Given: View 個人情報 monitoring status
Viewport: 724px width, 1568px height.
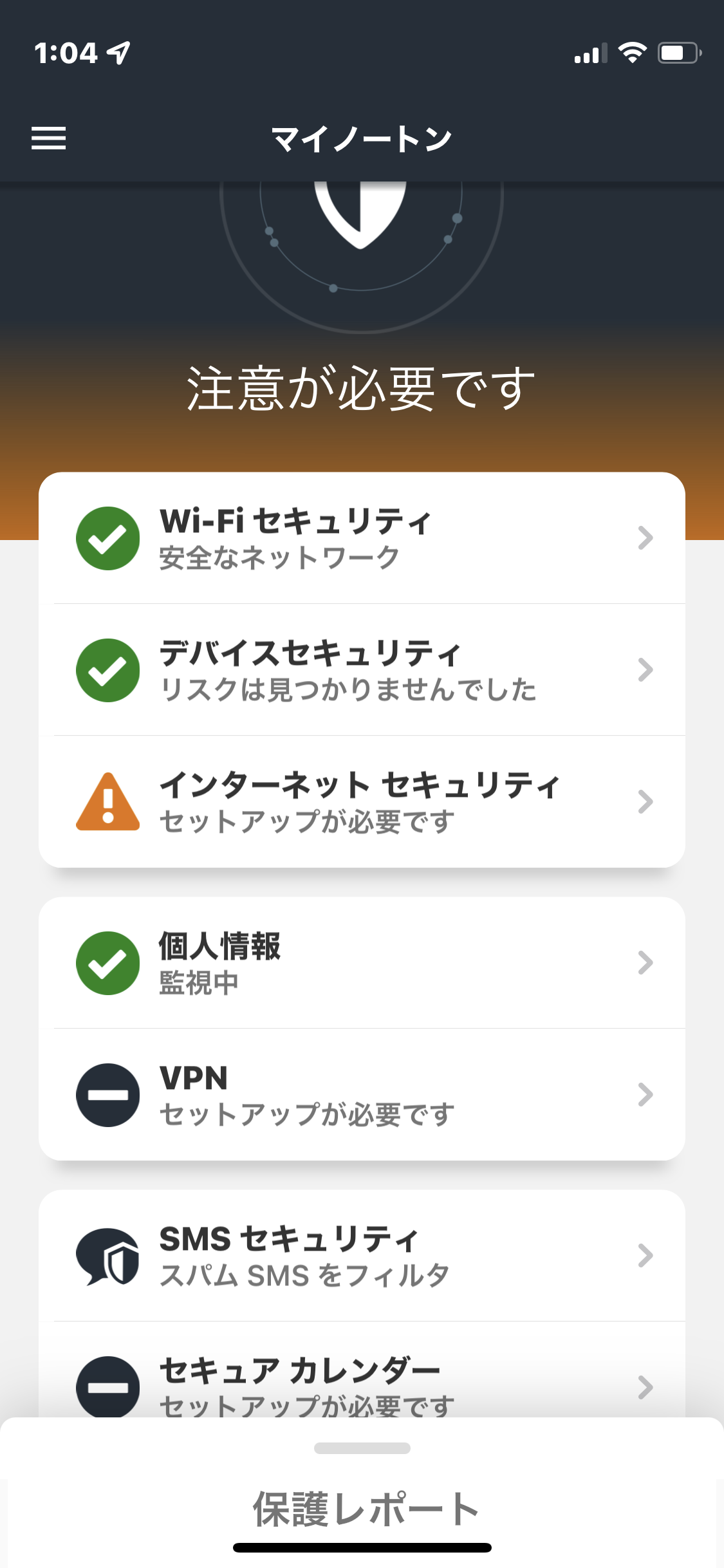Looking at the screenshot, I should coord(362,963).
